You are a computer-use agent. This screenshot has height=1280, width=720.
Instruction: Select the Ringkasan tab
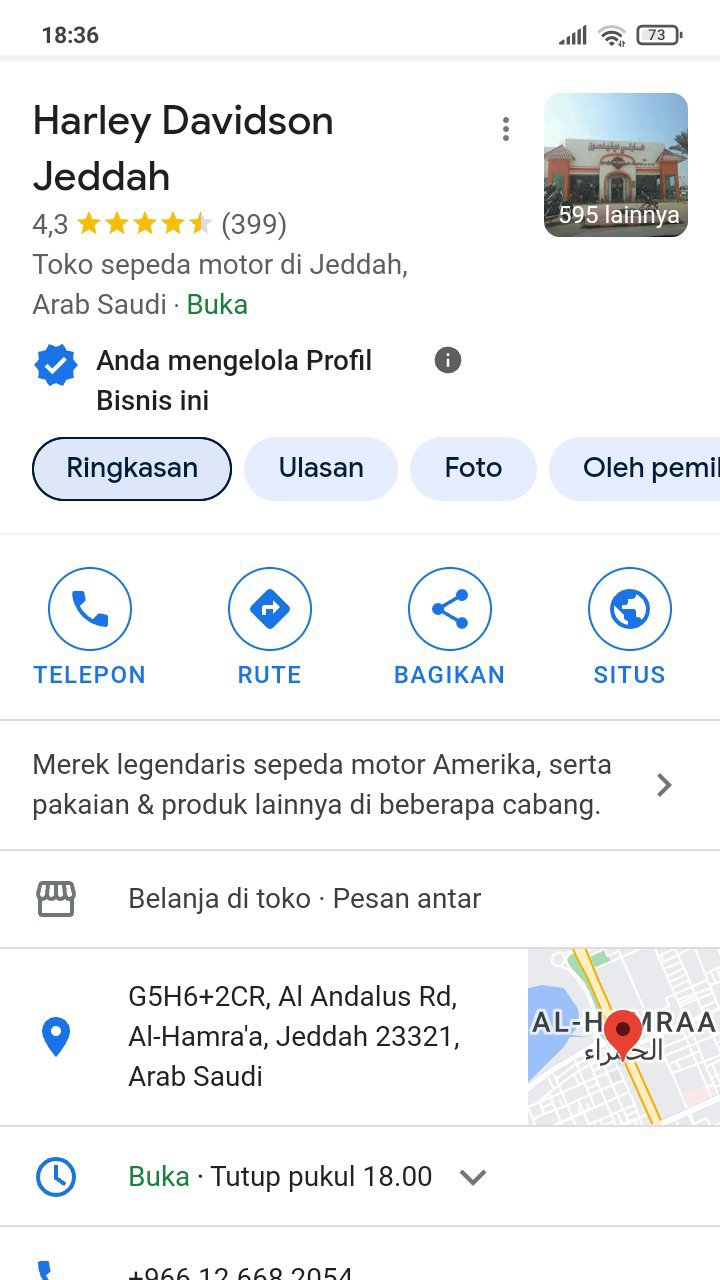132,468
